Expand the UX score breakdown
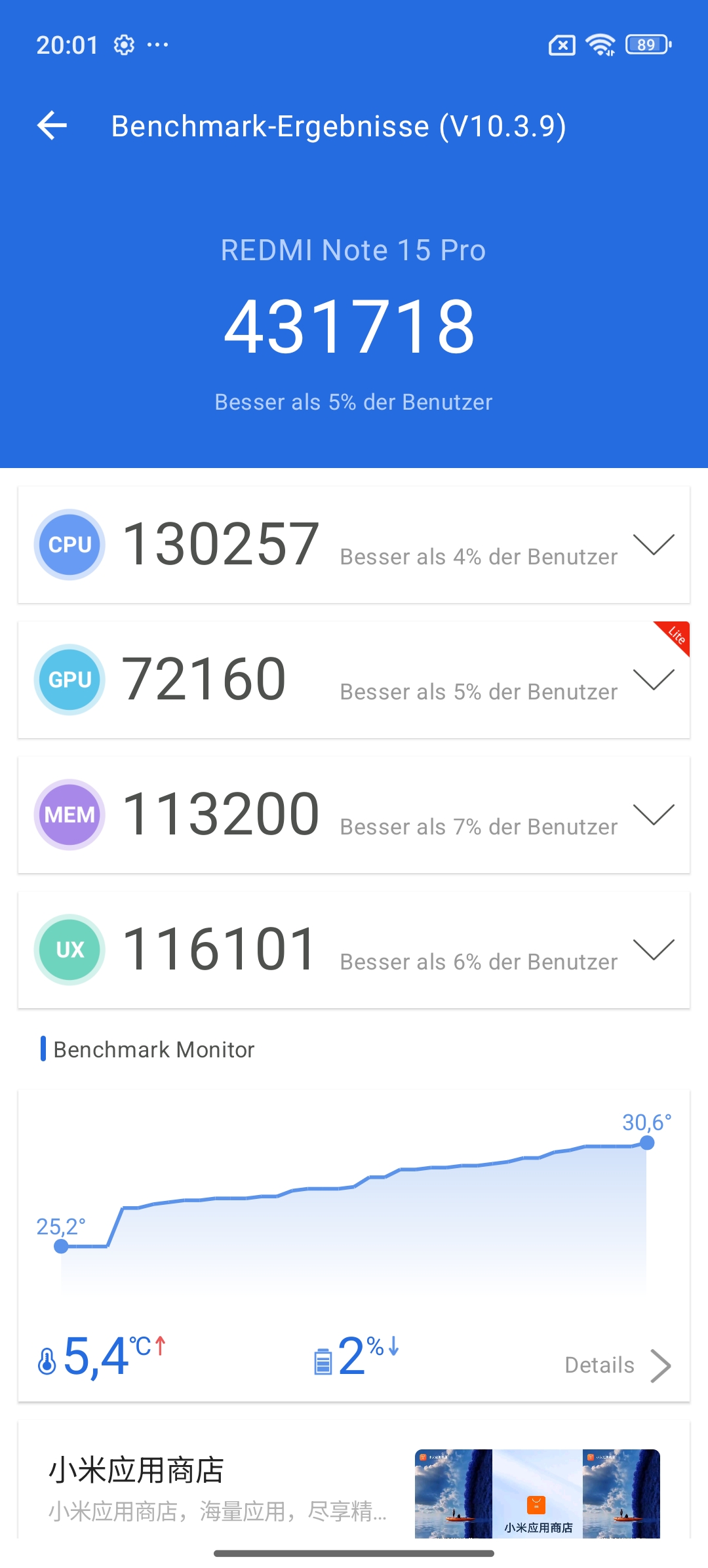Viewport: 708px width, 1568px height. [x=654, y=950]
